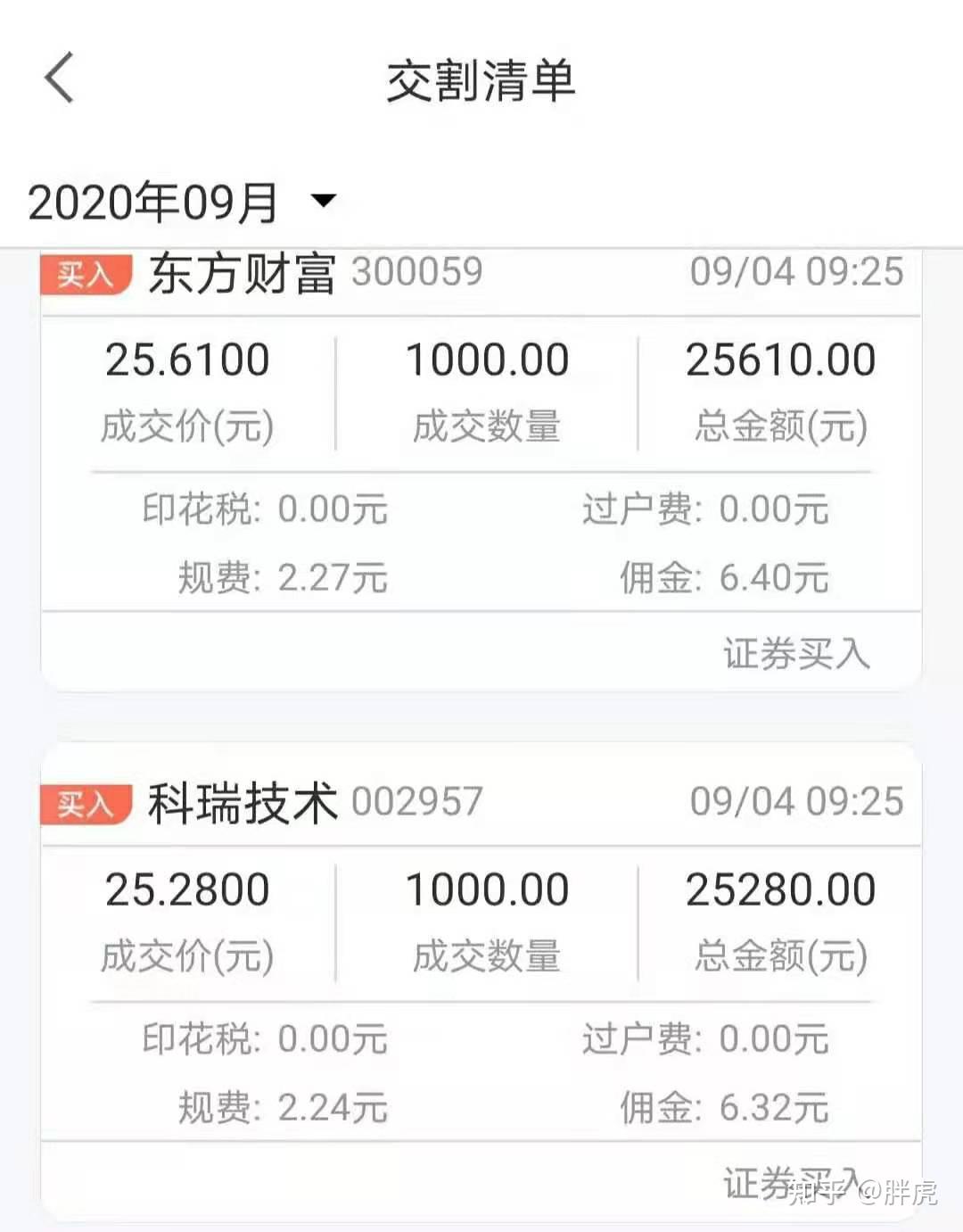
Task: Tap 成交数量 1000.00 on 科瑞技术 card
Action: click(x=487, y=887)
